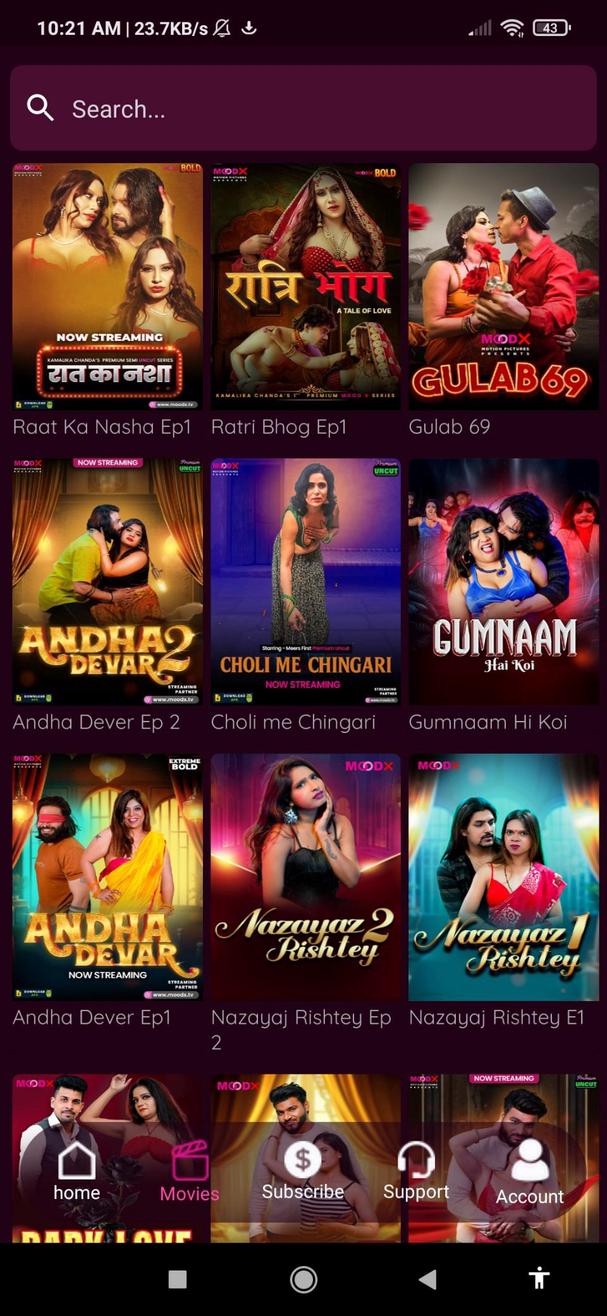Viewport: 607px width, 1316px height.
Task: Open Raat Ka Nasha Ep1
Action: pyautogui.click(x=107, y=287)
